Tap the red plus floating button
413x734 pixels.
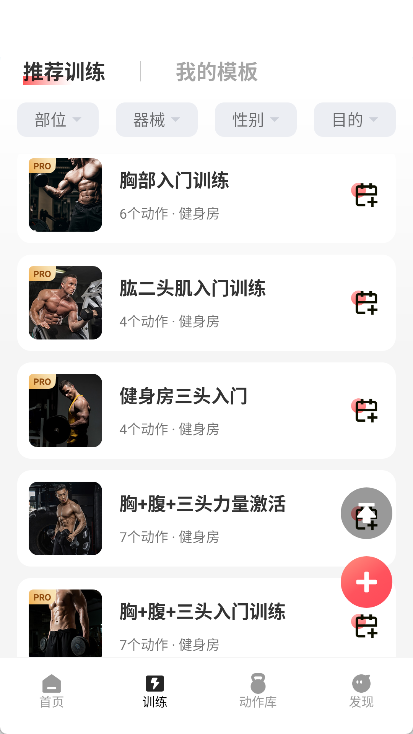pos(366,582)
